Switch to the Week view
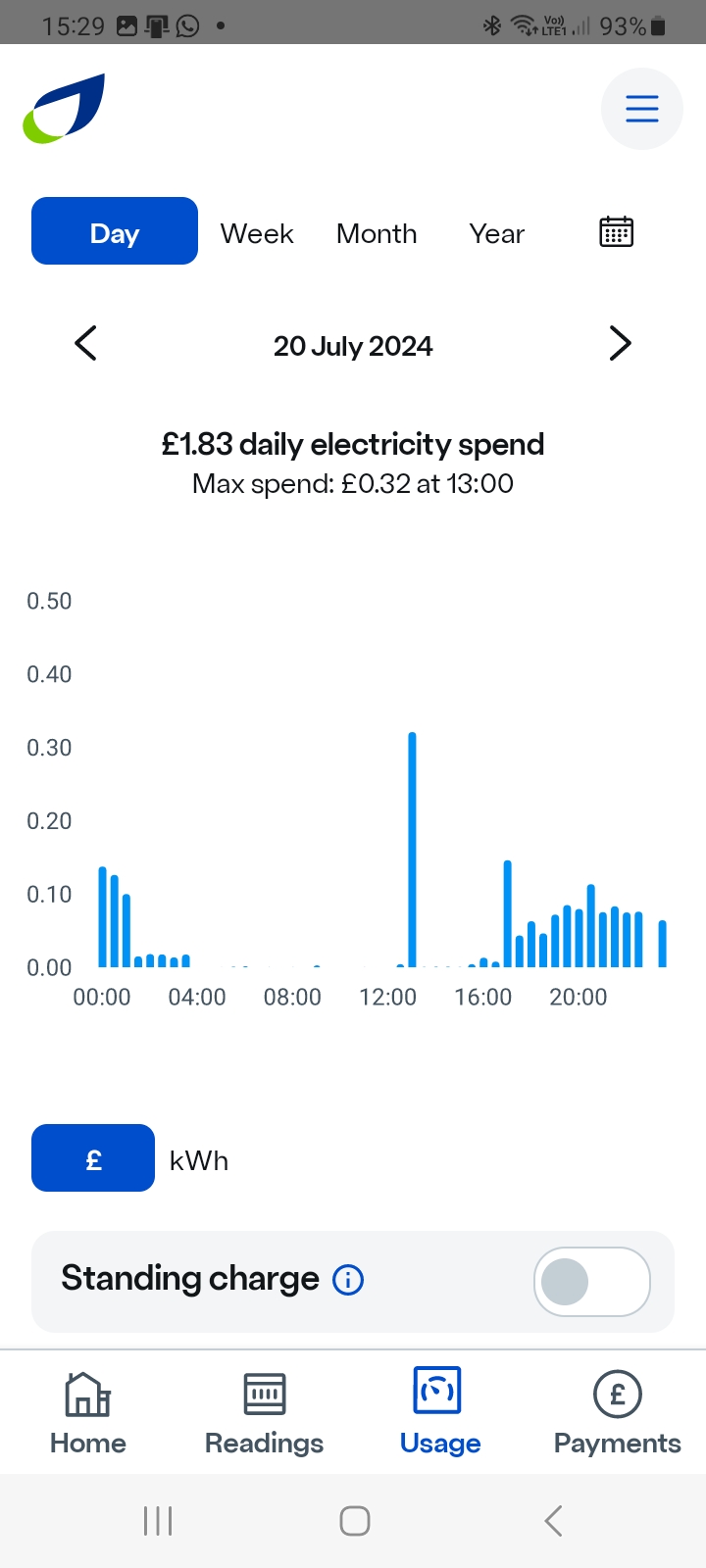Screen dimensions: 706x1568 (x=257, y=233)
